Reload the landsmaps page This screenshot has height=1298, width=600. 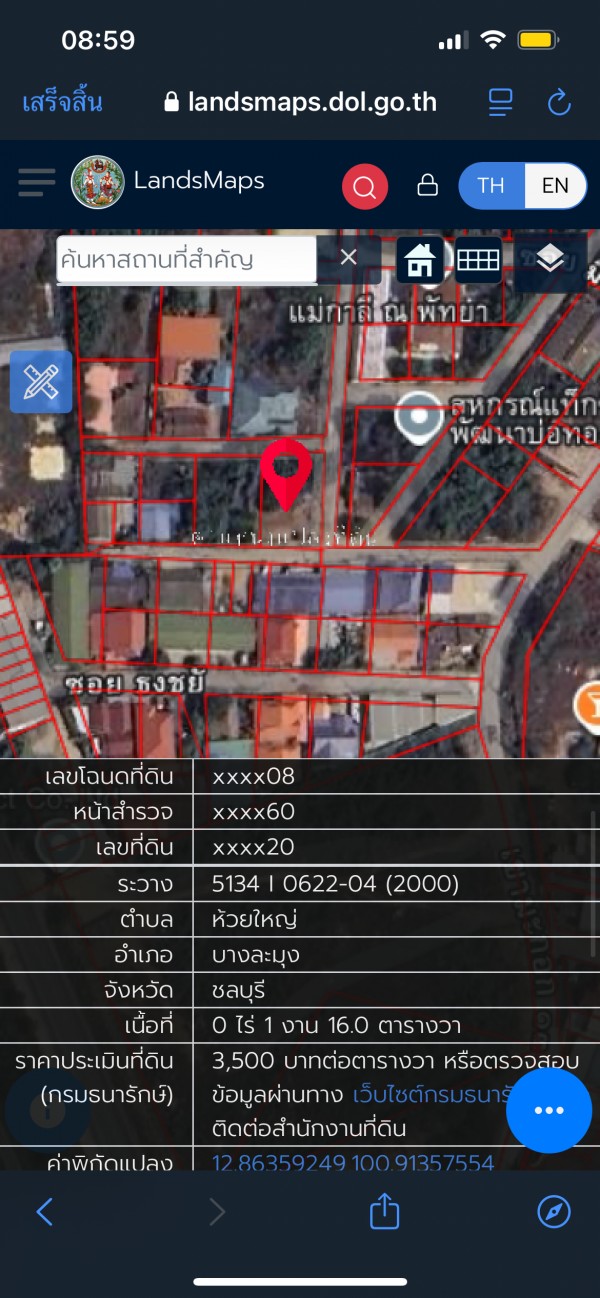pos(559,102)
